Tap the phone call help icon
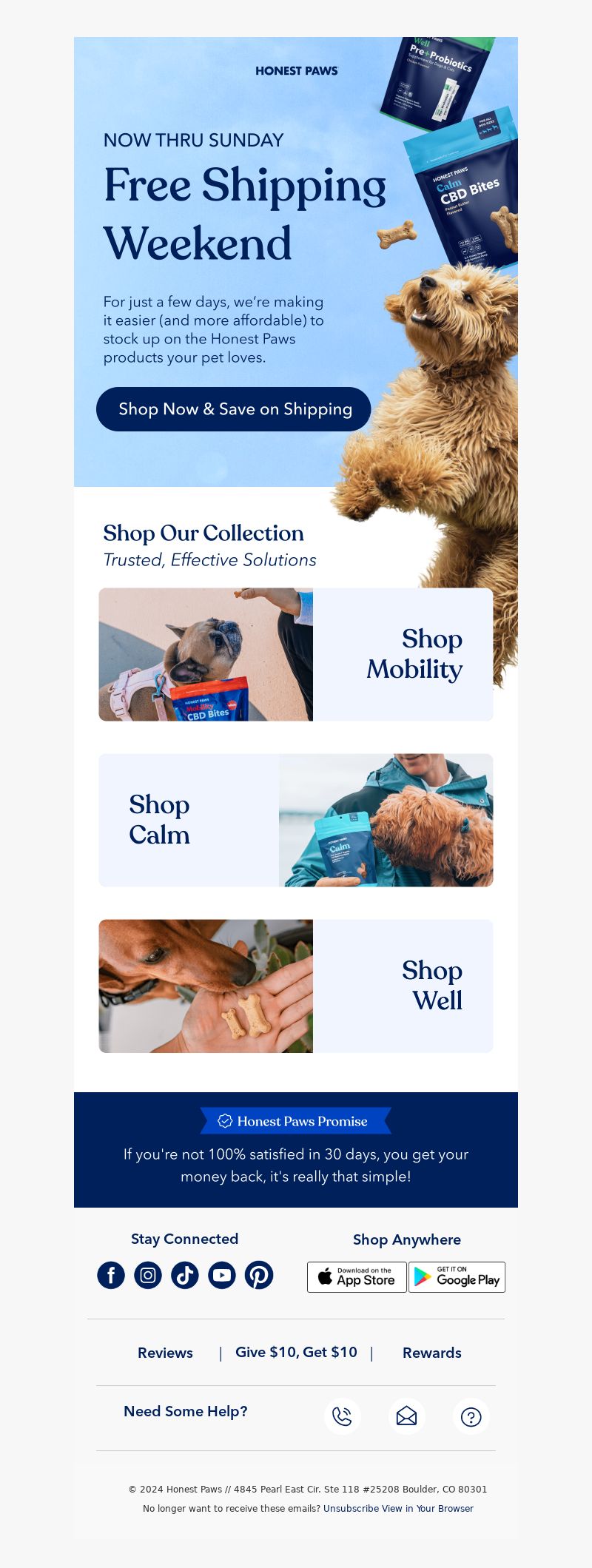 pos(342,1416)
